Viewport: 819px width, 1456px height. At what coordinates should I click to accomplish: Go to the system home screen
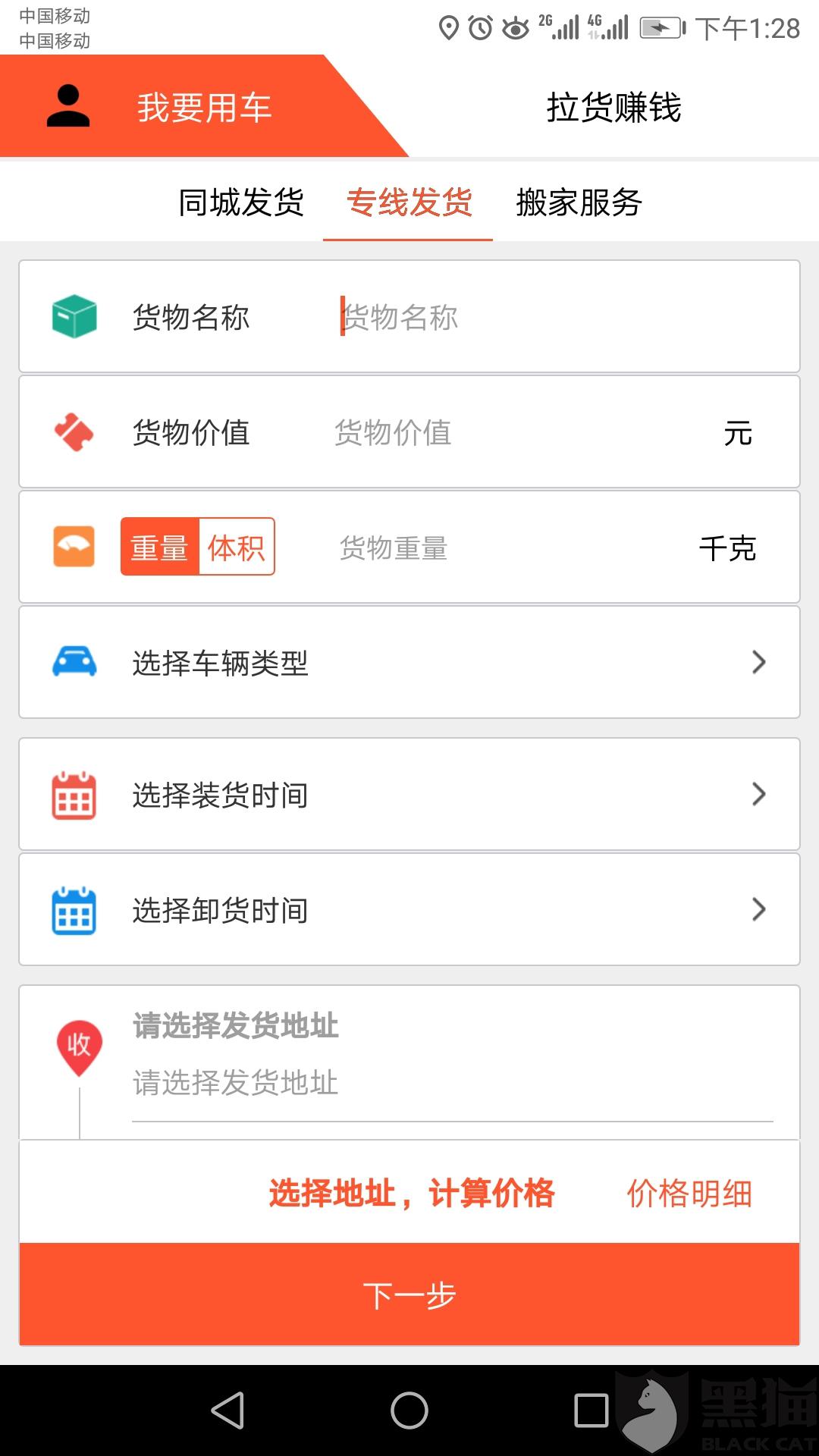pyautogui.click(x=409, y=1410)
